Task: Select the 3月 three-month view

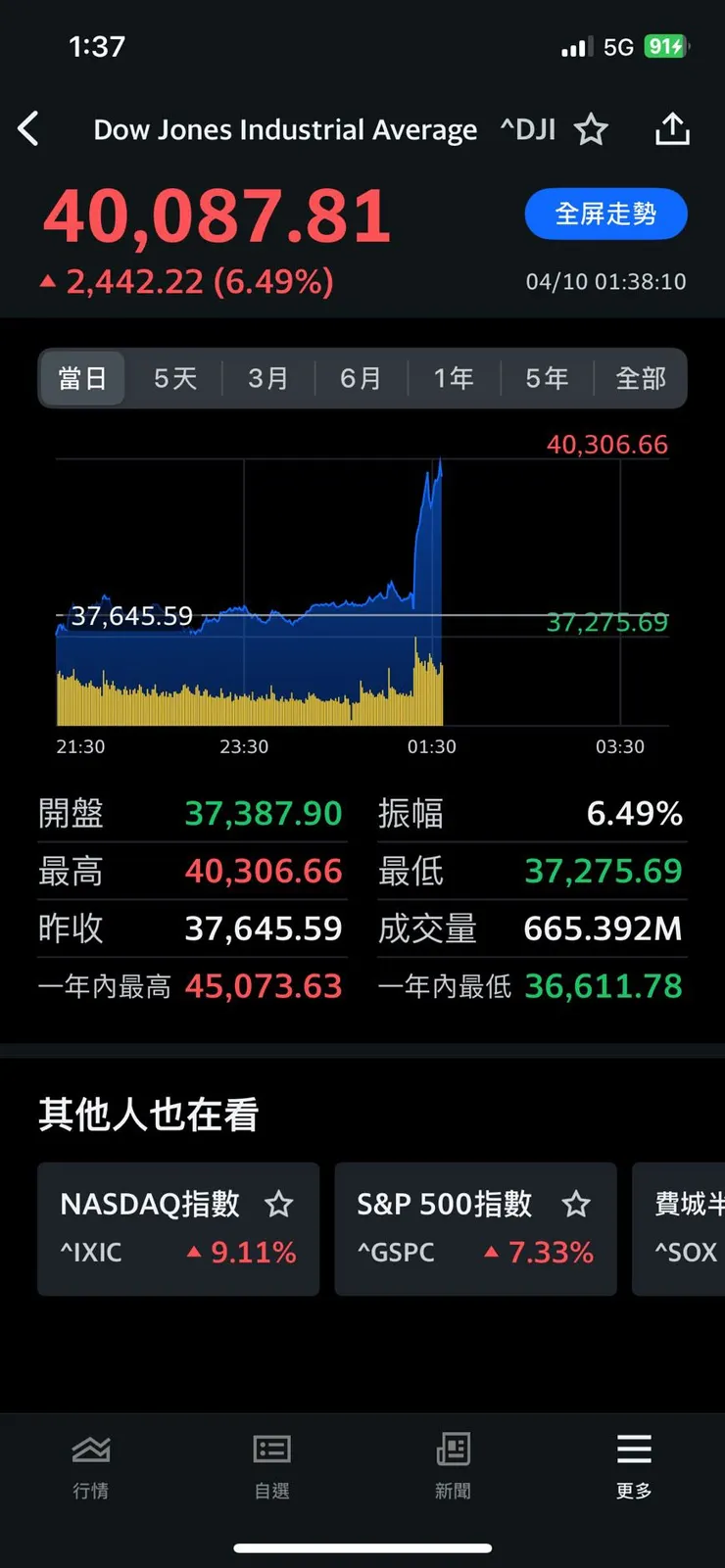Action: pos(267,378)
